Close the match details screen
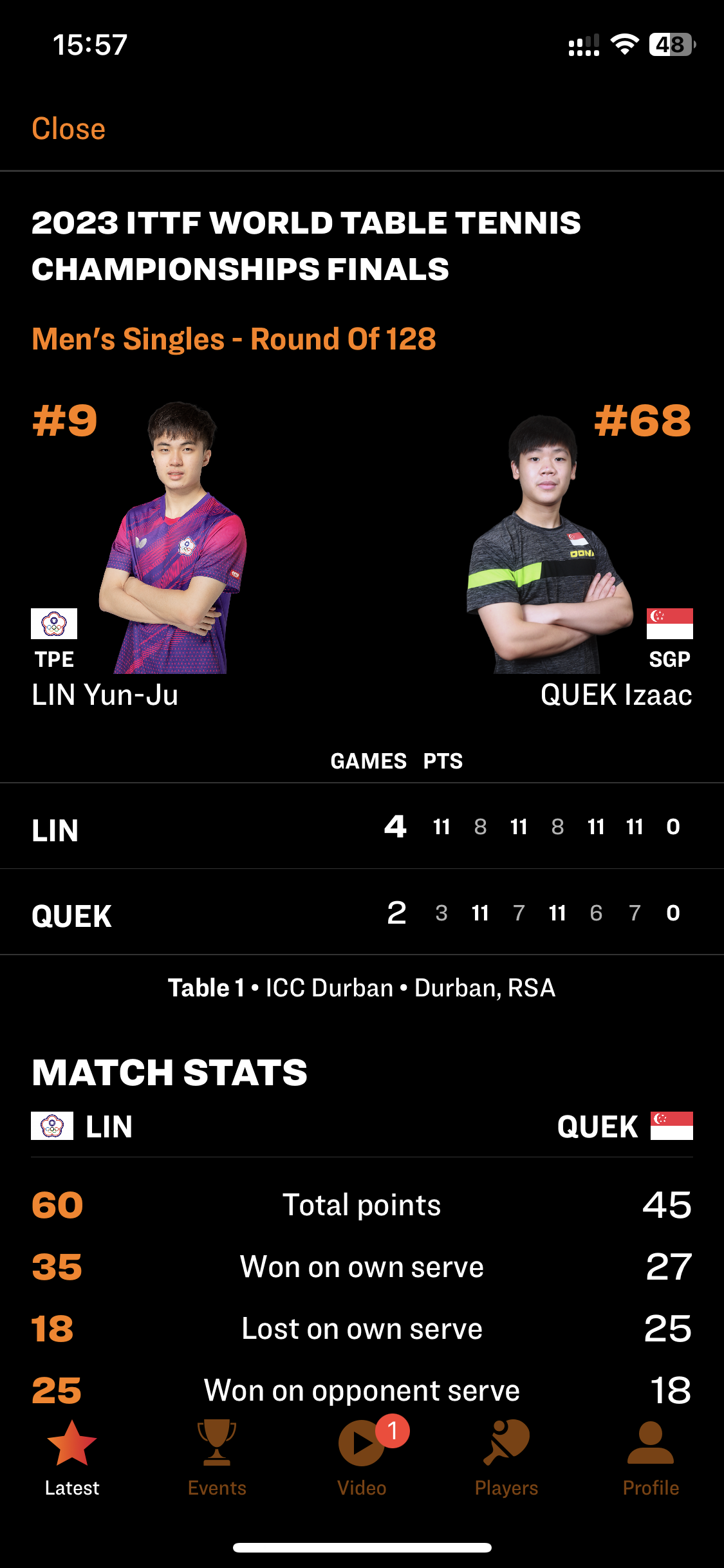The height and width of the screenshot is (1568, 724). tap(69, 129)
